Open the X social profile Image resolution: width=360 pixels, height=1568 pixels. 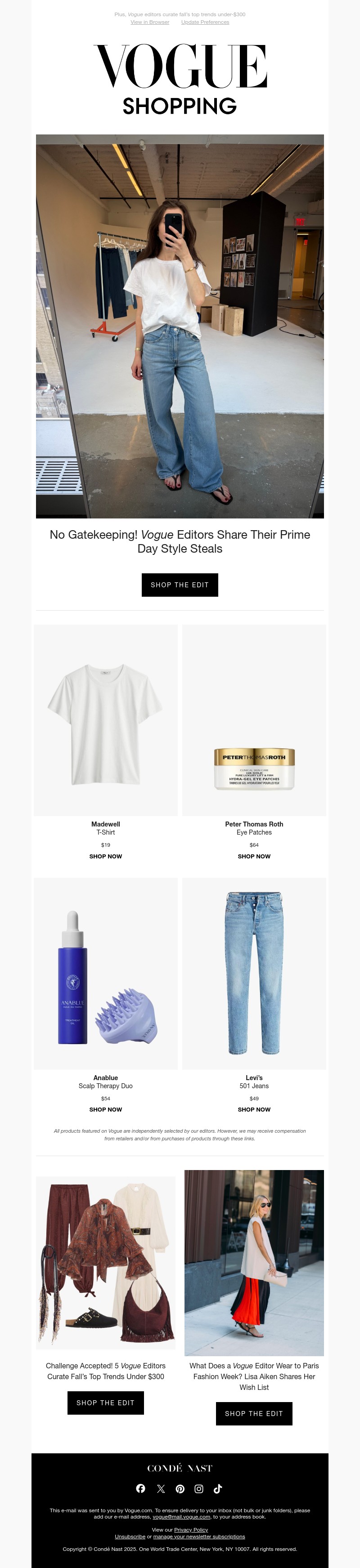click(x=161, y=1489)
